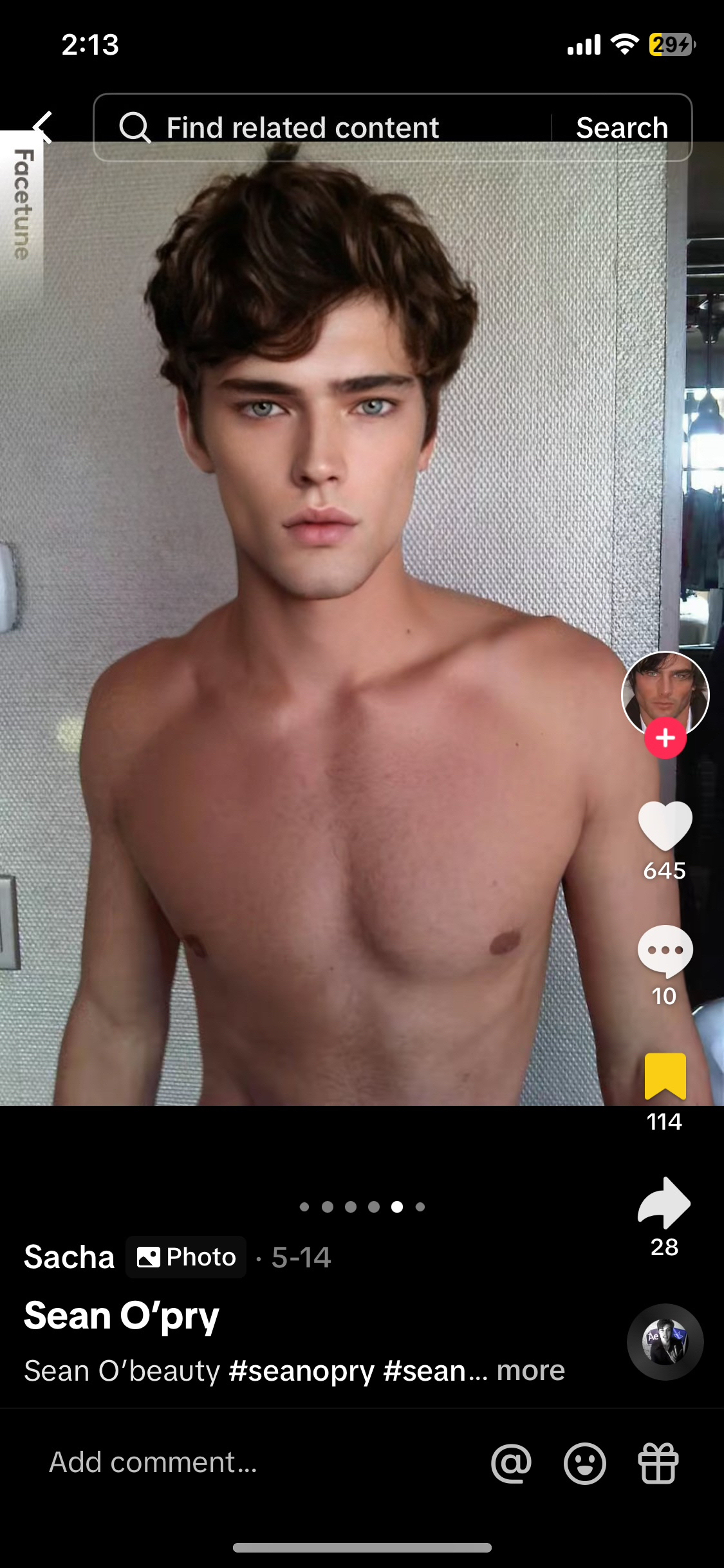Follow the creator with the red plus
Viewport: 724px width, 1568px height.
(x=665, y=738)
